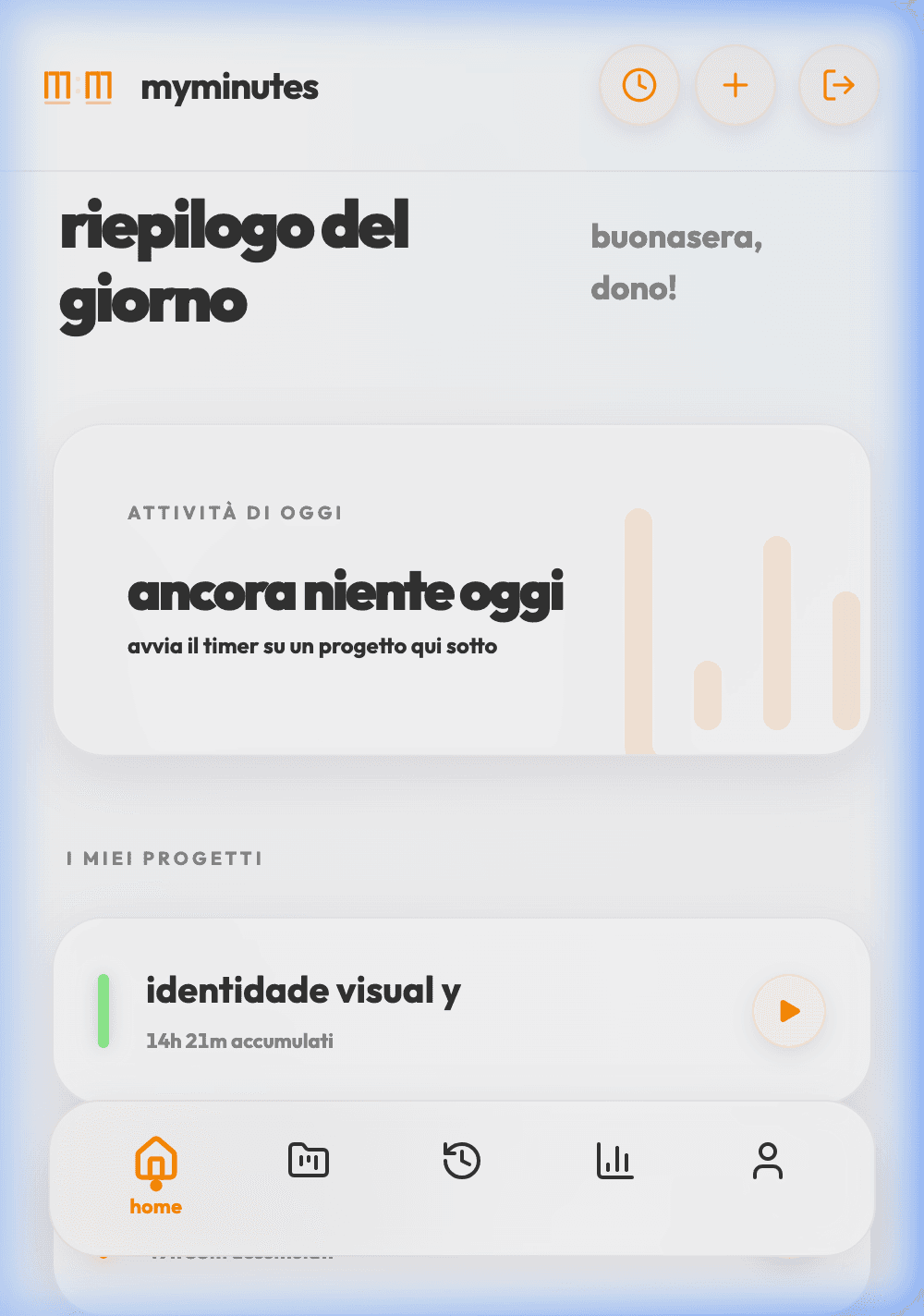Open the projects folder icon in navigation bar
This screenshot has height=1316, width=924.
point(309,1161)
